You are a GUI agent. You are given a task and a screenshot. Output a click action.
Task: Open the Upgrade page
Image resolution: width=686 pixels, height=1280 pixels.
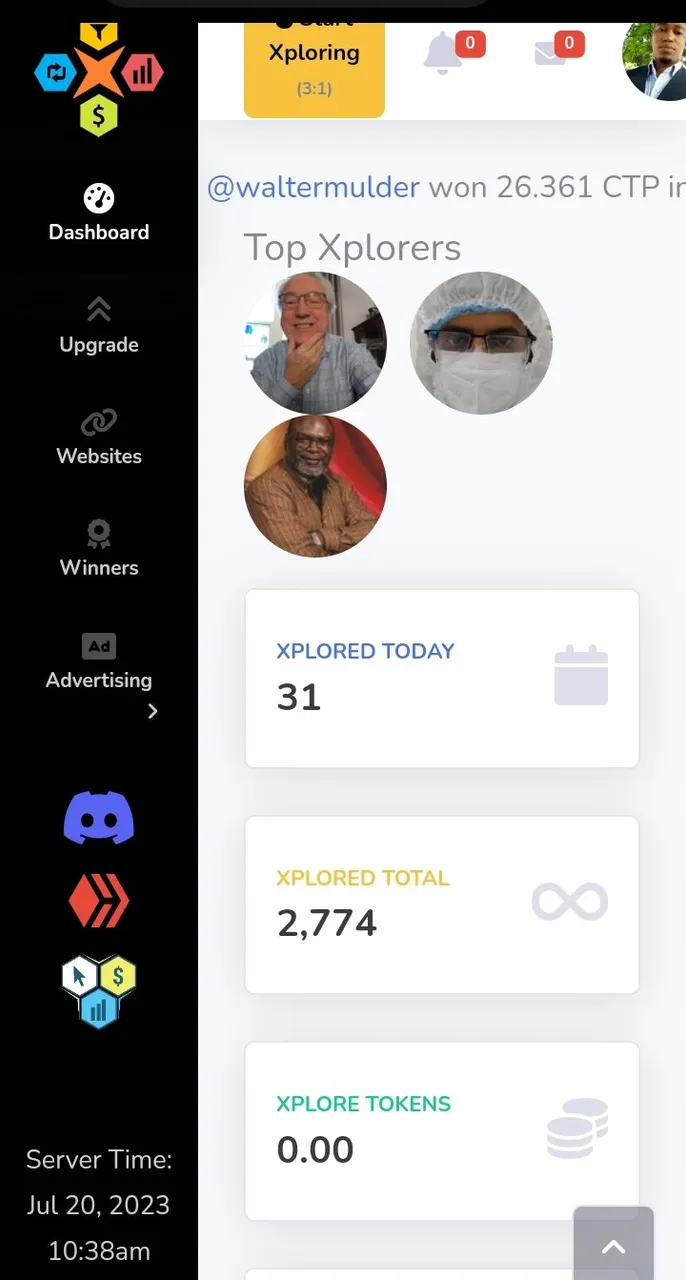(99, 326)
